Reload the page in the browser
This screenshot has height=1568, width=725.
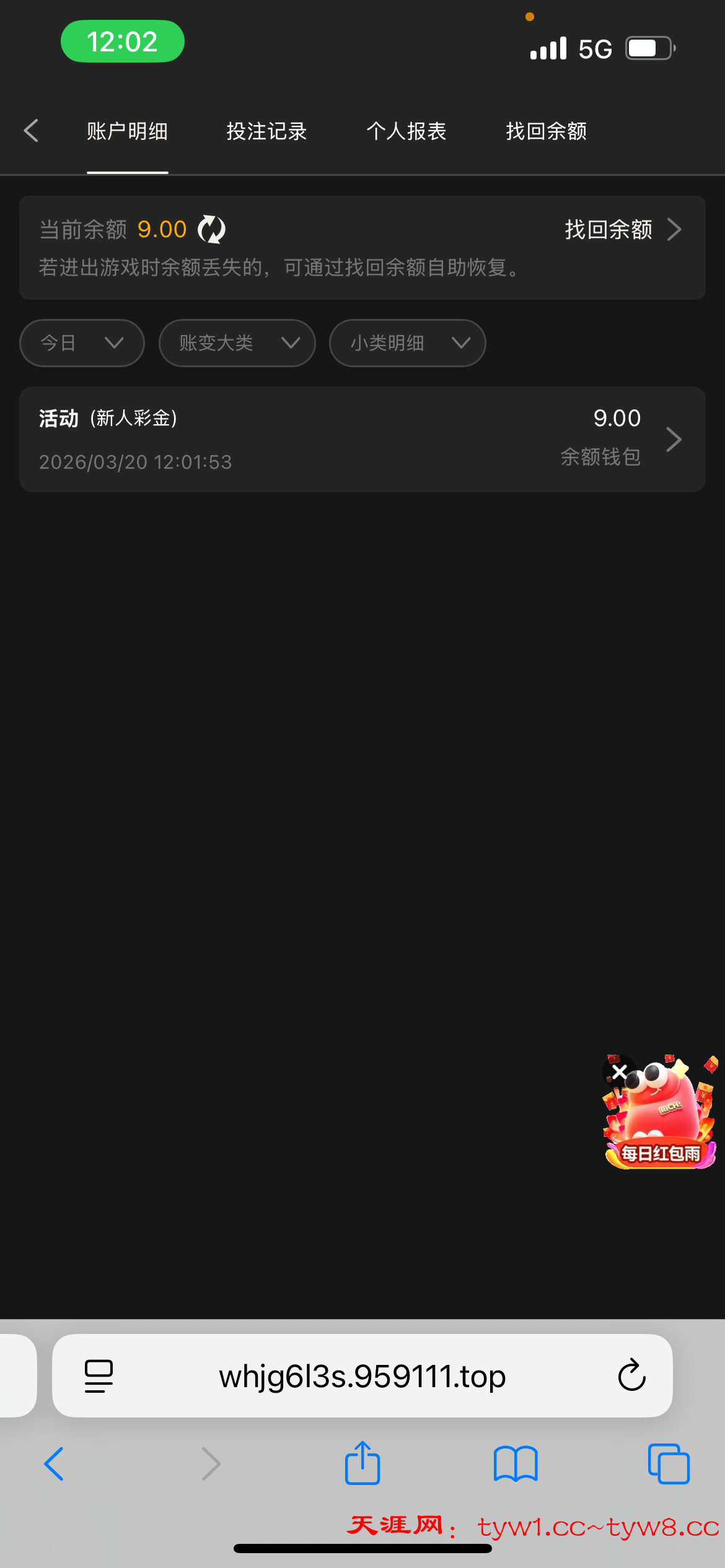631,1376
